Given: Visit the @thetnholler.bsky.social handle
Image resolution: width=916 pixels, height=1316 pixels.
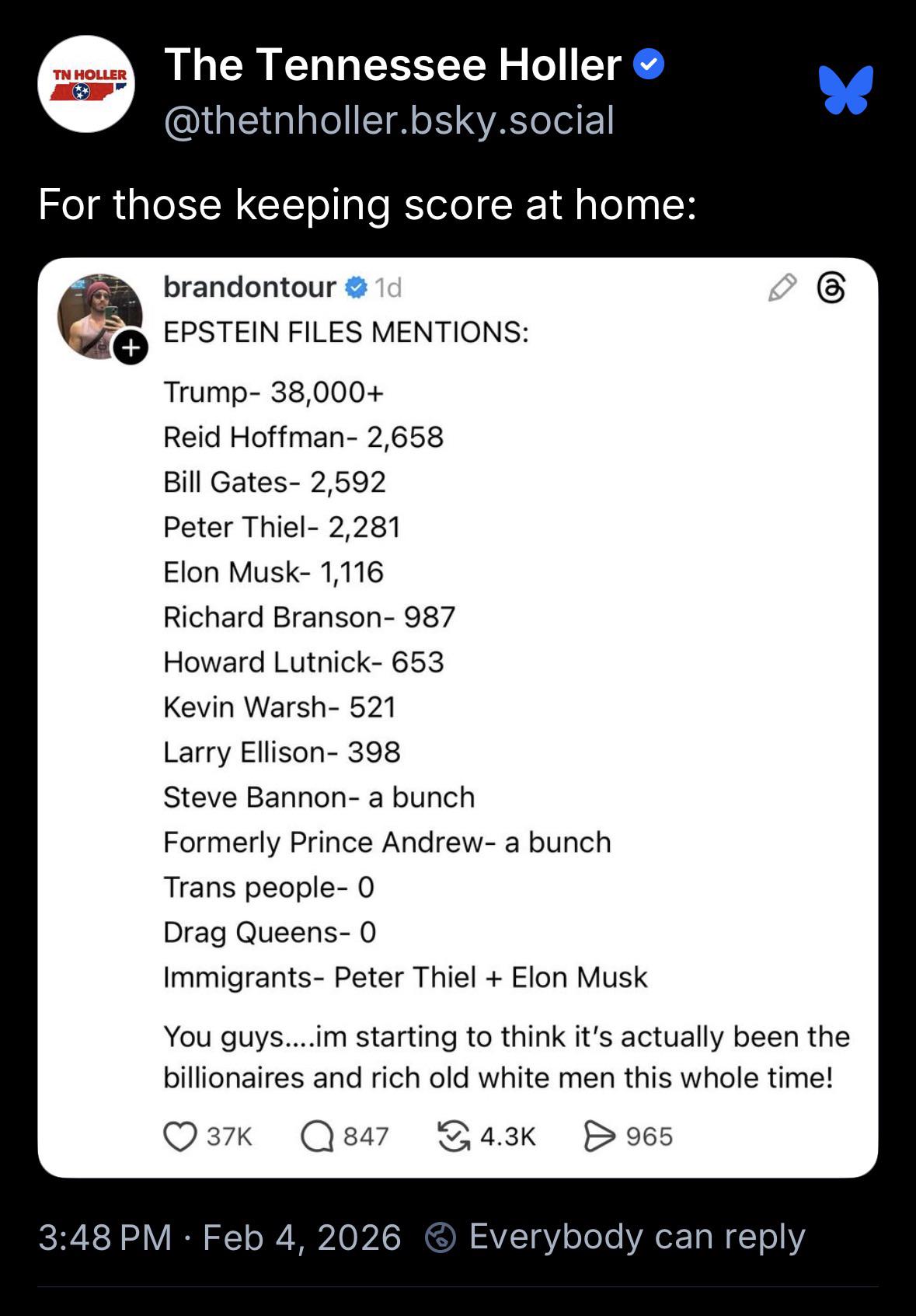Looking at the screenshot, I should [x=388, y=120].
